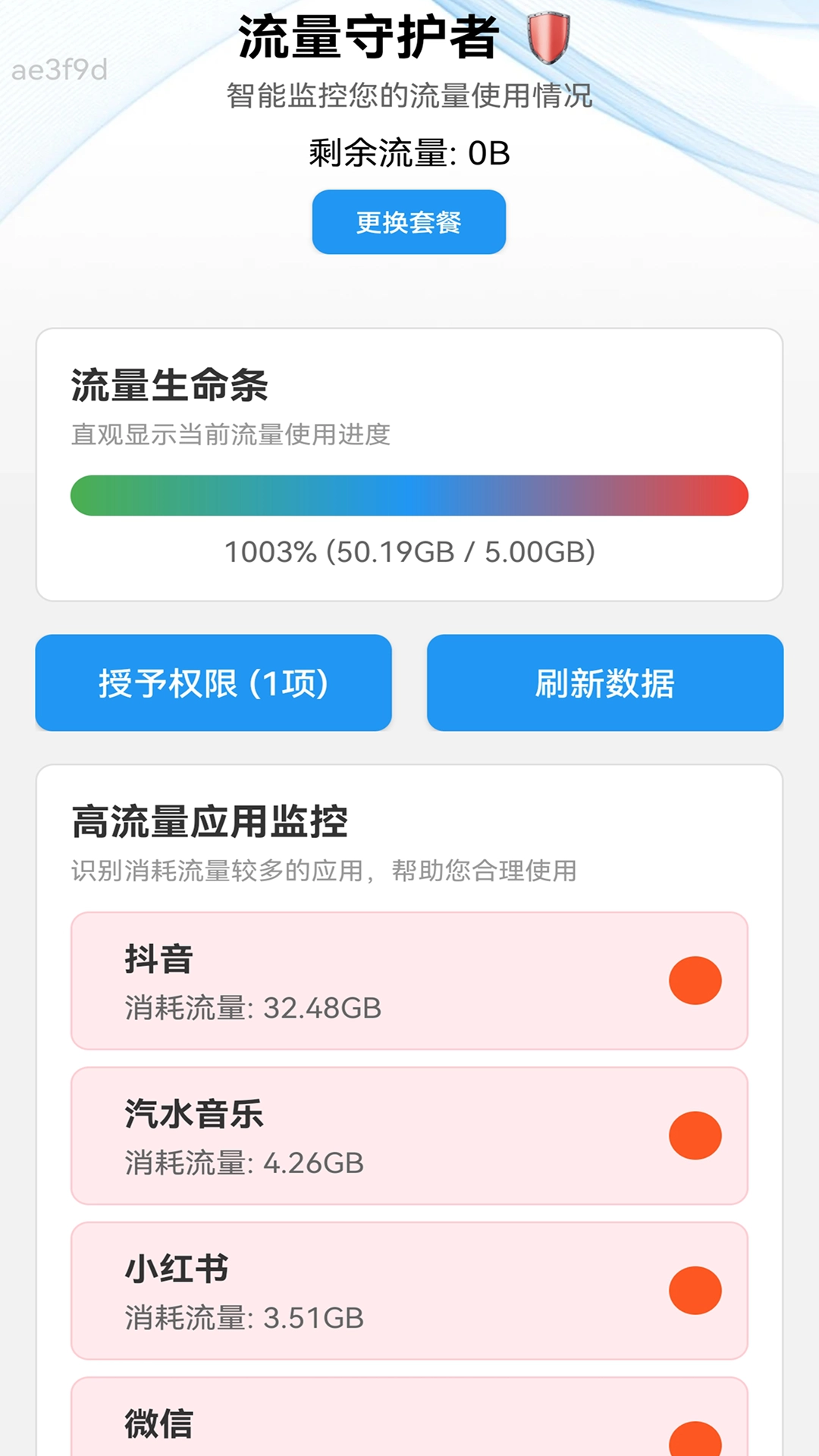Screen dimensions: 819x1456
Task: Click the 消耗流量: 32.48GB text under 抖音
Action: [253, 1009]
